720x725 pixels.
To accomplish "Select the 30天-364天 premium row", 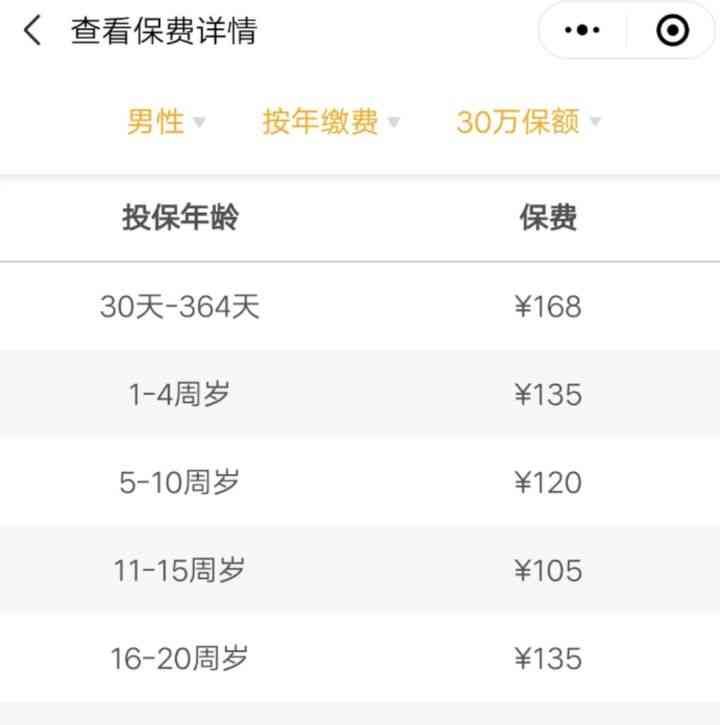I will (360, 306).
